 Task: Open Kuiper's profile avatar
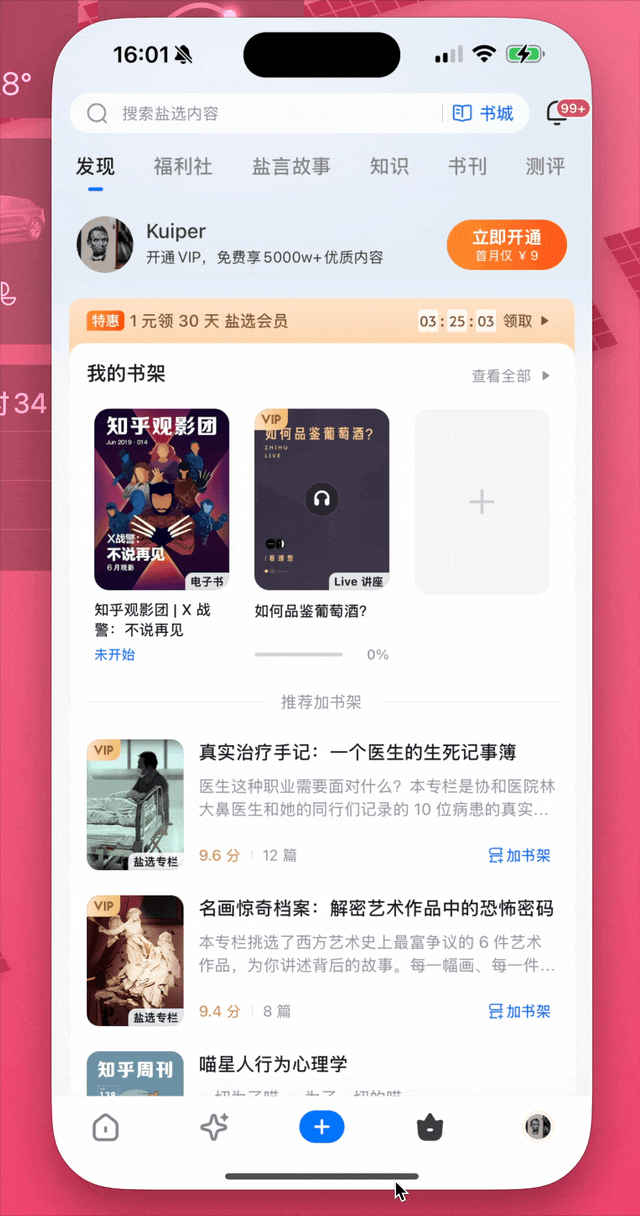pyautogui.click(x=105, y=245)
